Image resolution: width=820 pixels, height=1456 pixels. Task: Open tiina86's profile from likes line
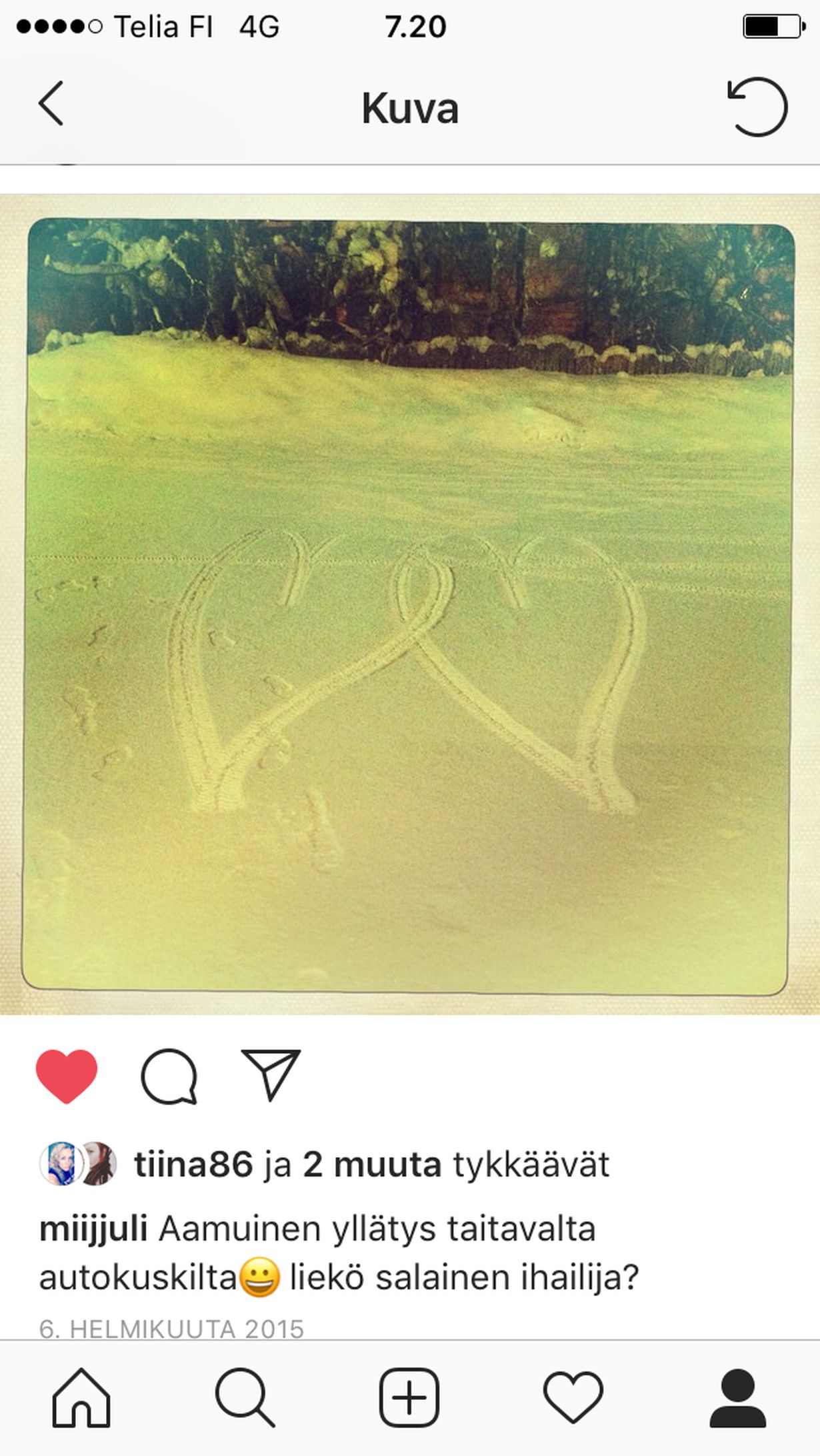tap(193, 1165)
